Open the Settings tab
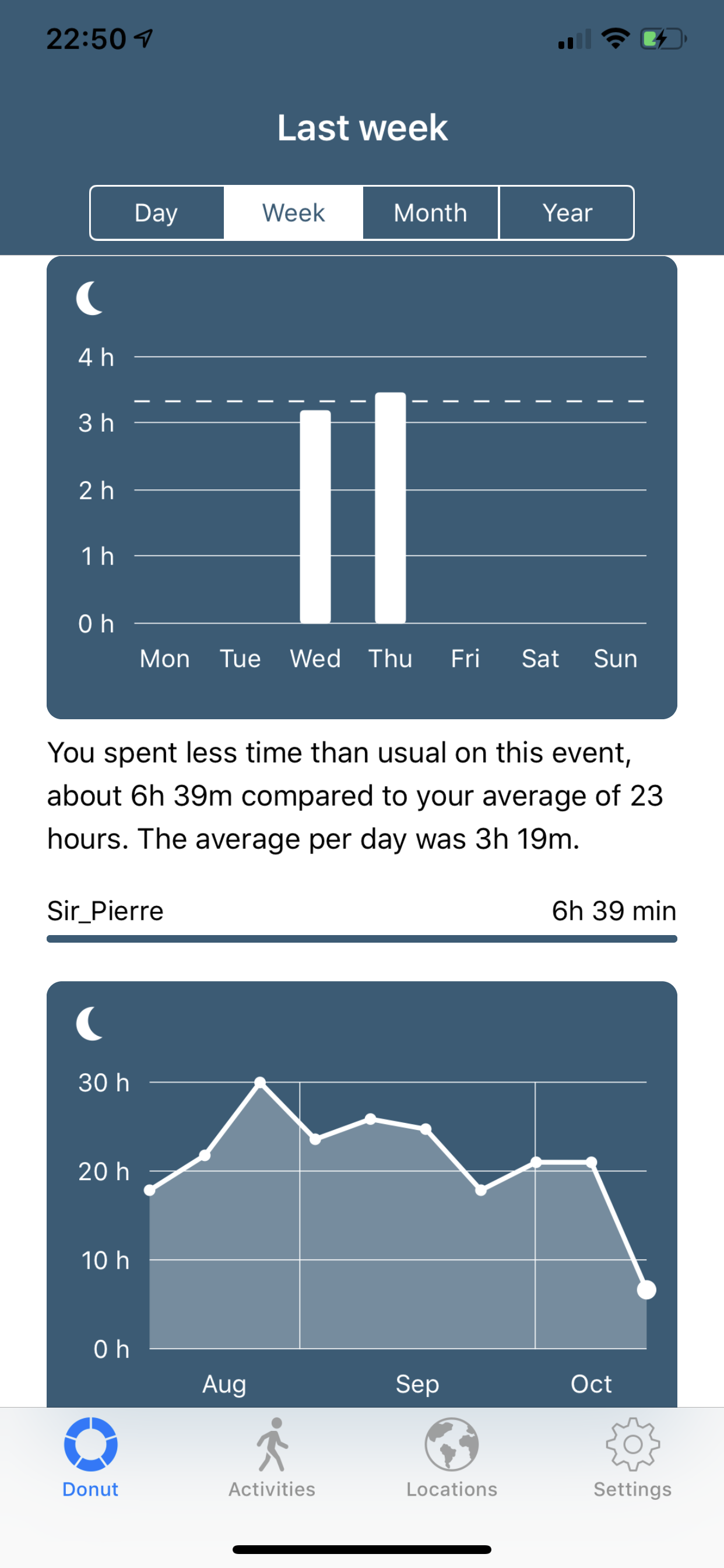This screenshot has width=724, height=1568. (632, 1458)
